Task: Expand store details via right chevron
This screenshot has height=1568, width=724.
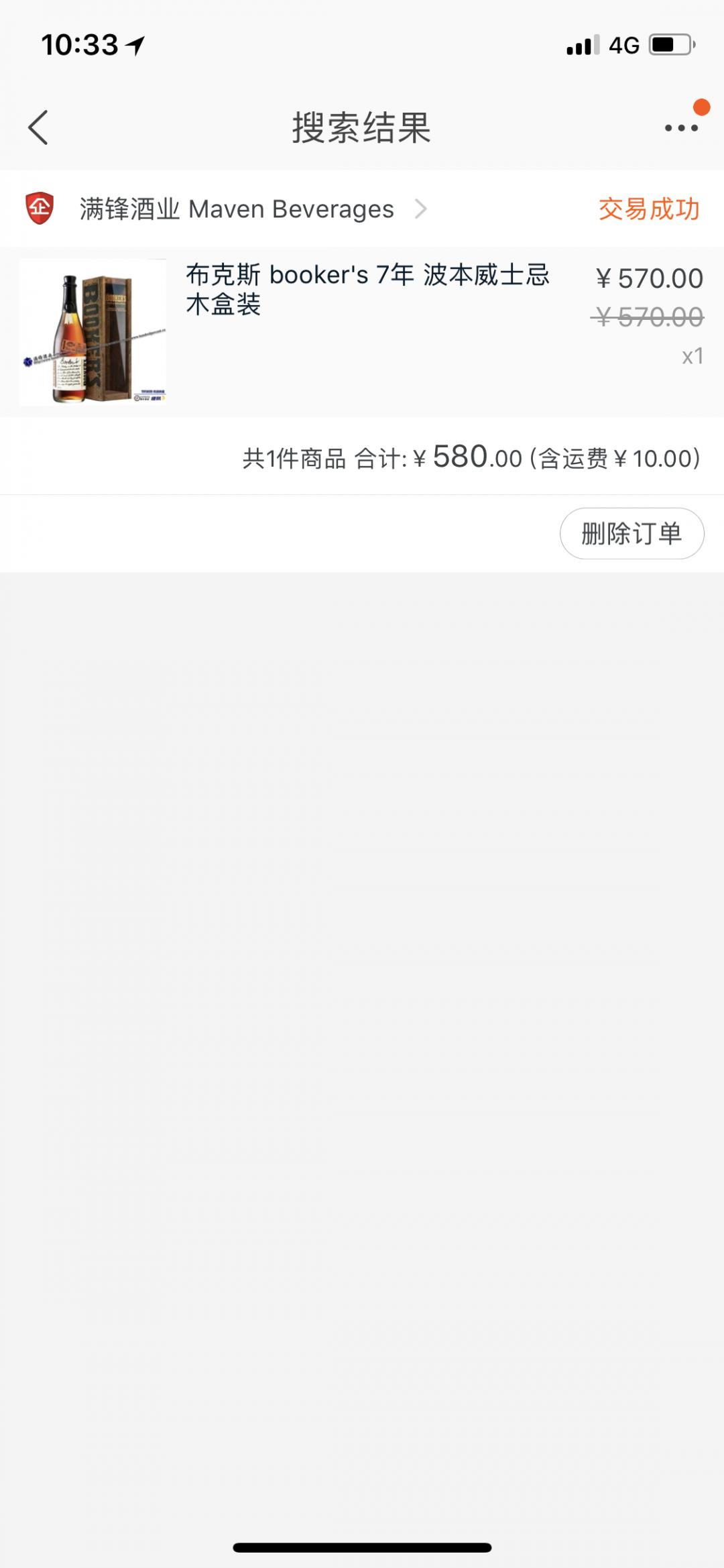Action: [x=423, y=209]
